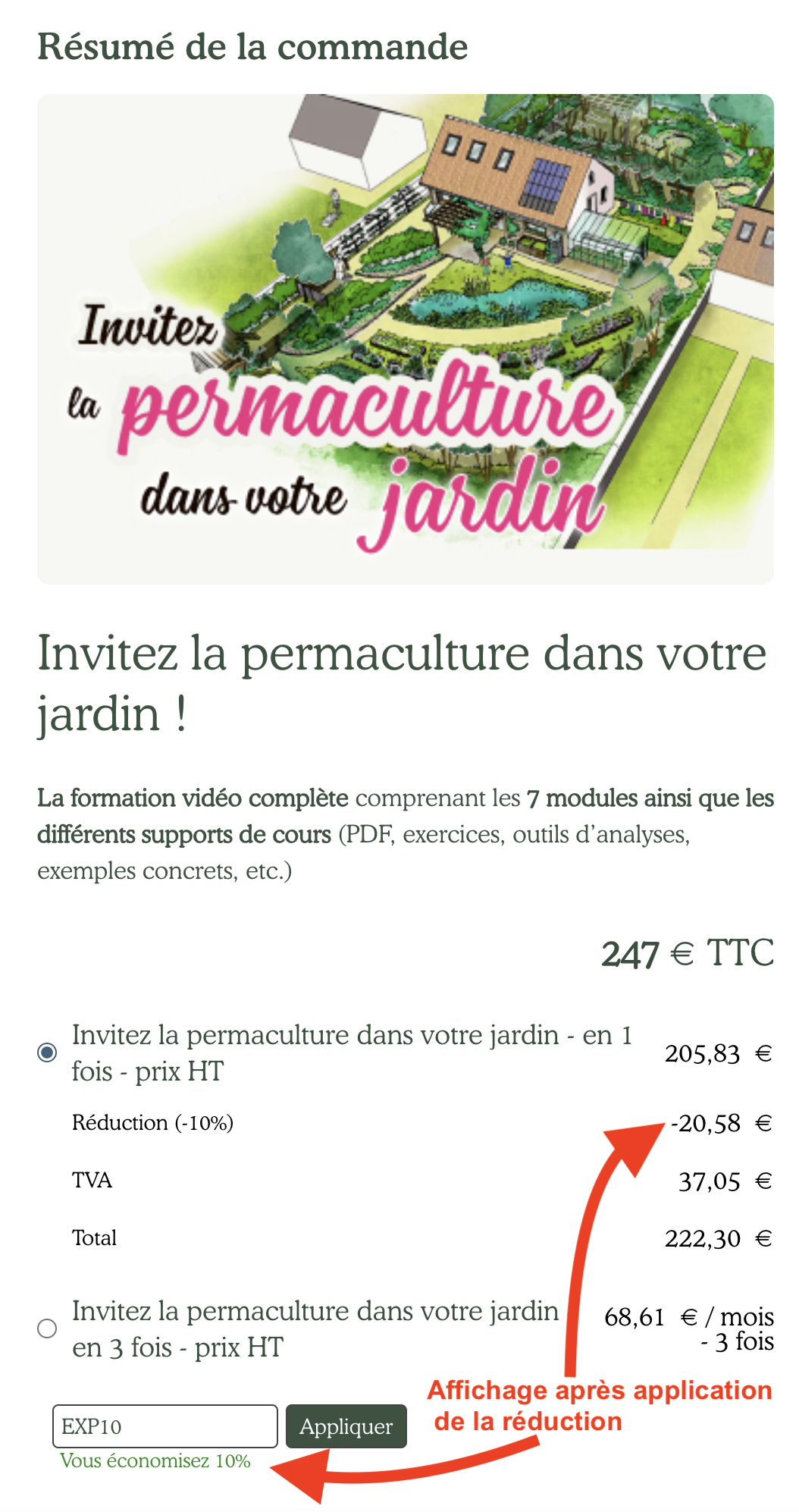799x1512 pixels.
Task: Select the 'en 1 fois' payment option
Action: (x=47, y=1052)
